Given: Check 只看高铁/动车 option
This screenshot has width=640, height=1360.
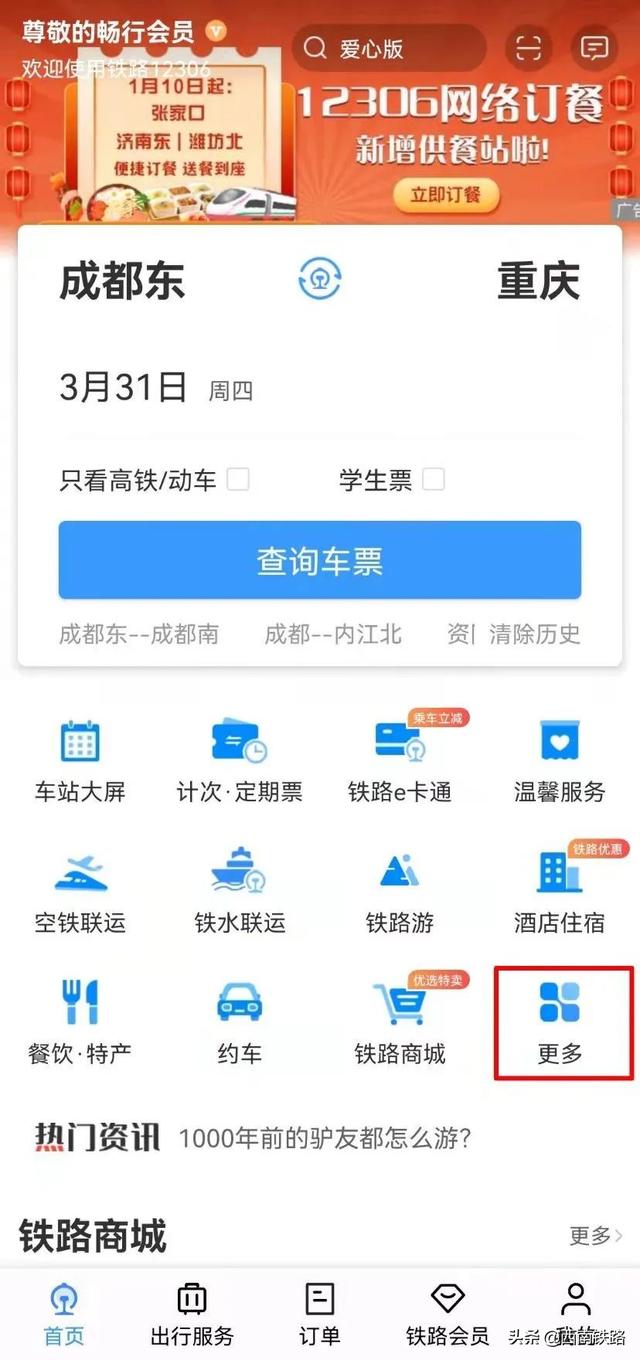Looking at the screenshot, I should click(237, 479).
